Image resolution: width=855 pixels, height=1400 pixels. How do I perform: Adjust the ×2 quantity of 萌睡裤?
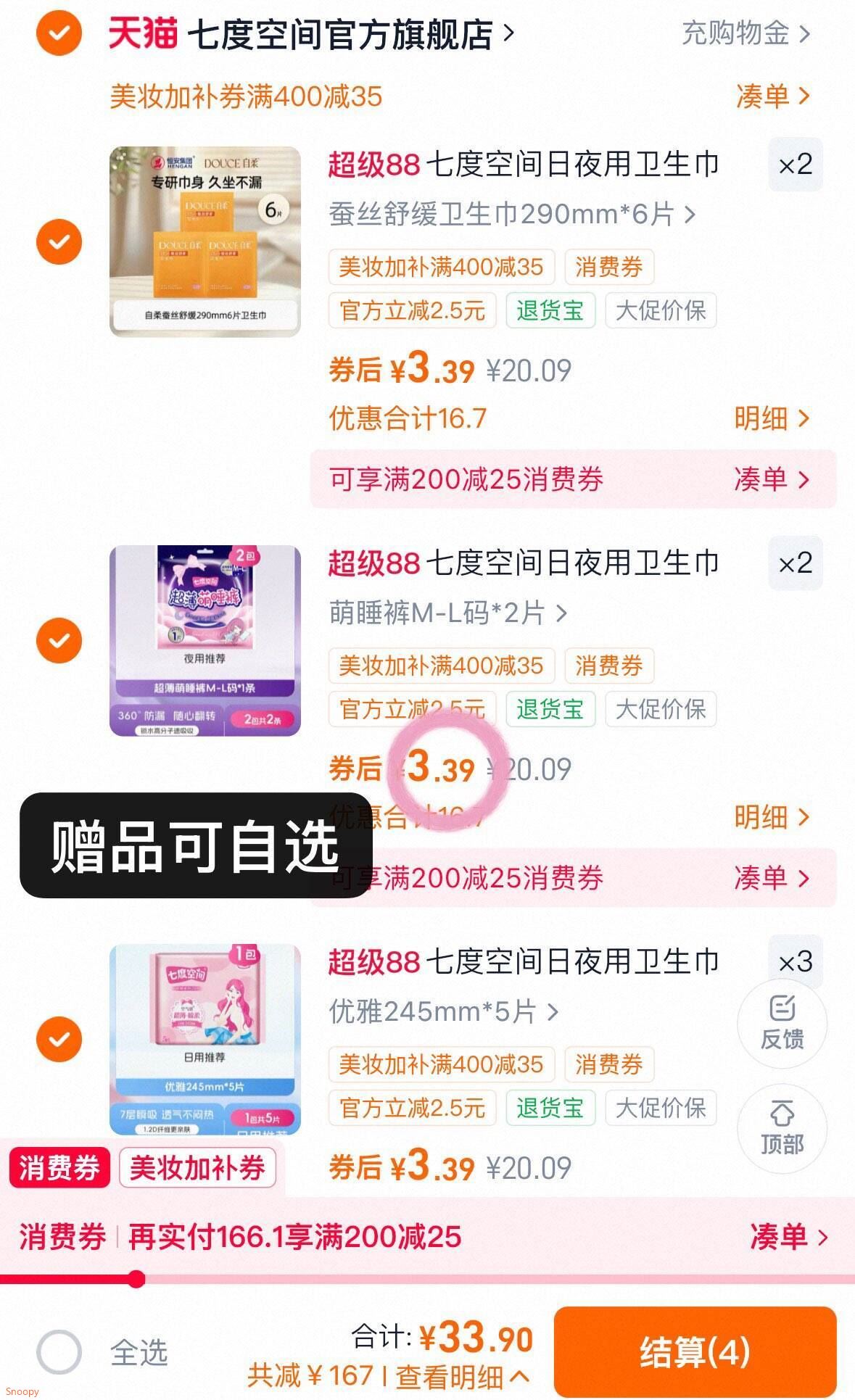click(795, 563)
